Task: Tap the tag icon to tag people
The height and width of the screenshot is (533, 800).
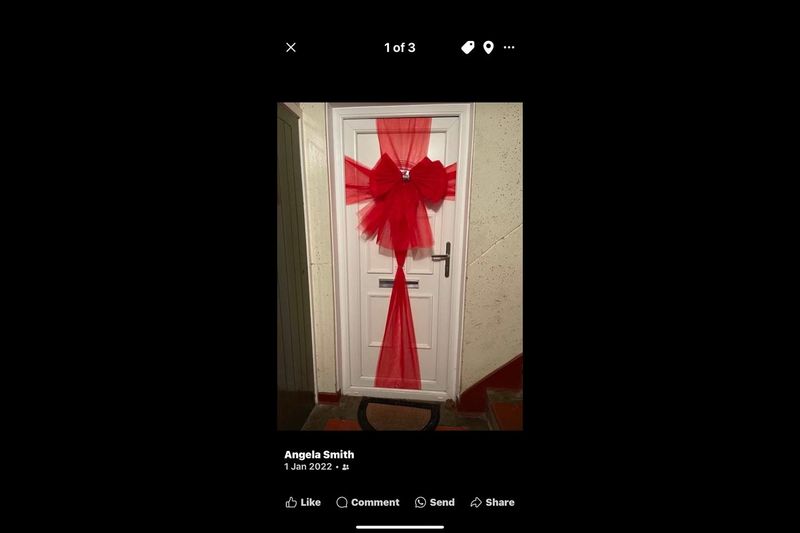Action: [467, 47]
